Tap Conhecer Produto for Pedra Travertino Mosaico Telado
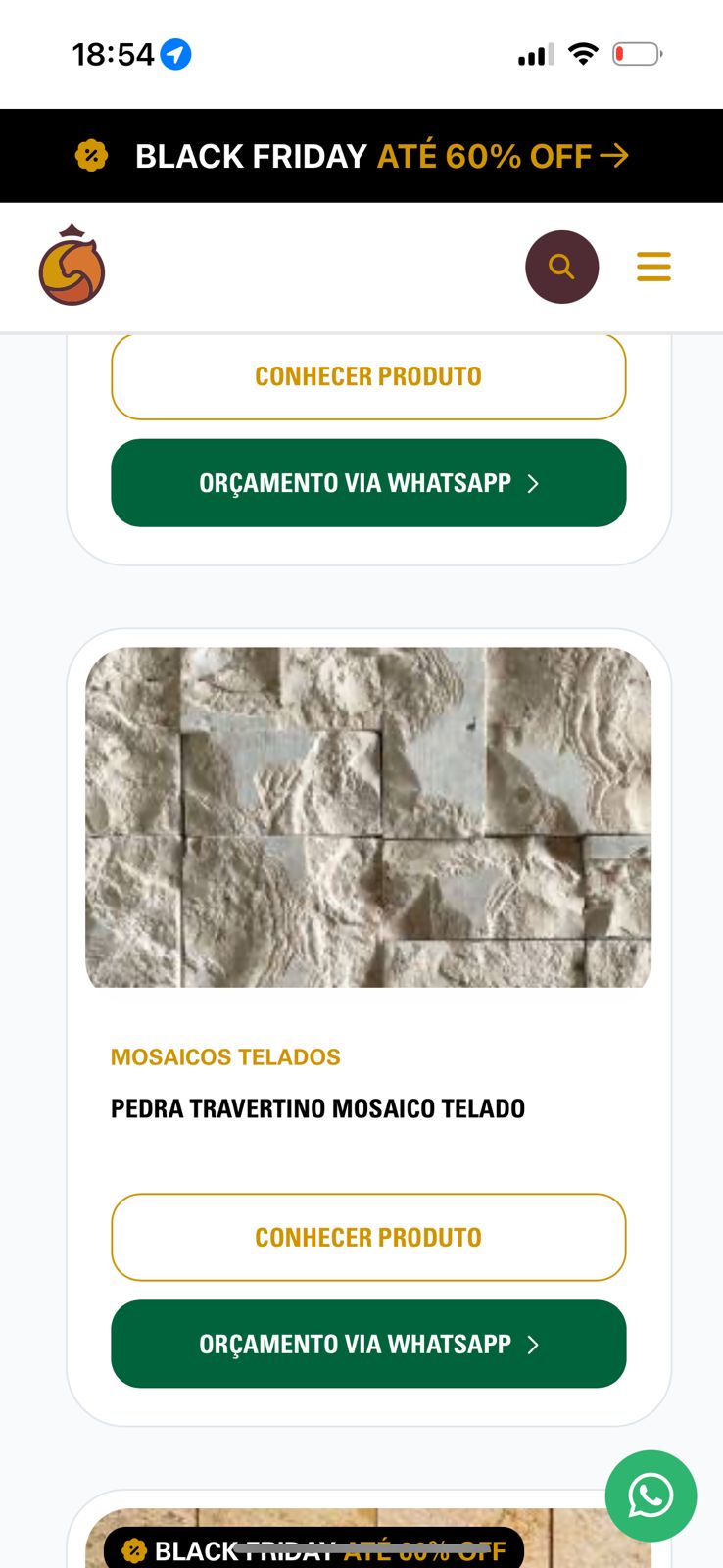The height and width of the screenshot is (1568, 723). 368,1237
